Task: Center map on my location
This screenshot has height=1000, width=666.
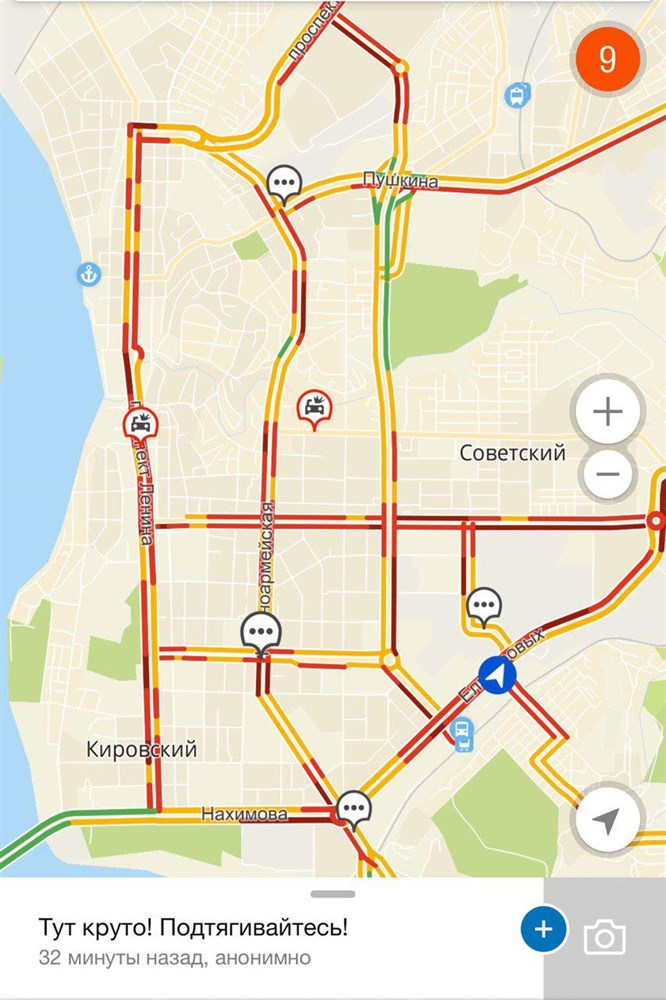Action: tap(606, 821)
